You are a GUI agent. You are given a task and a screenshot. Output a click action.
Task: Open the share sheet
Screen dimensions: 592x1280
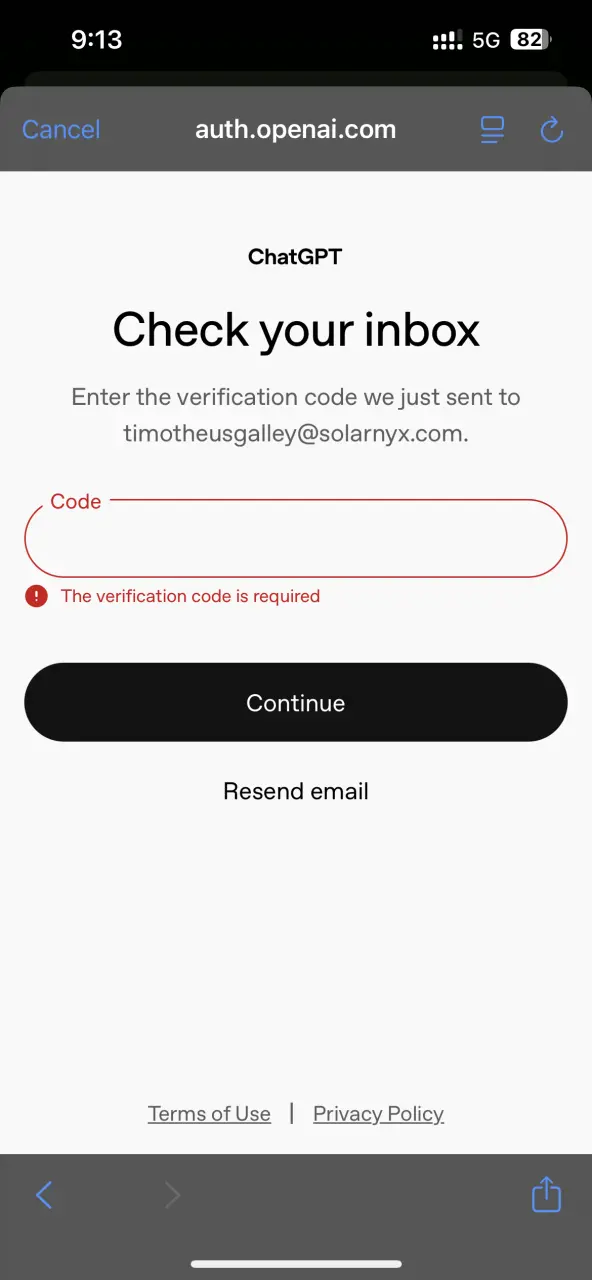(546, 1193)
